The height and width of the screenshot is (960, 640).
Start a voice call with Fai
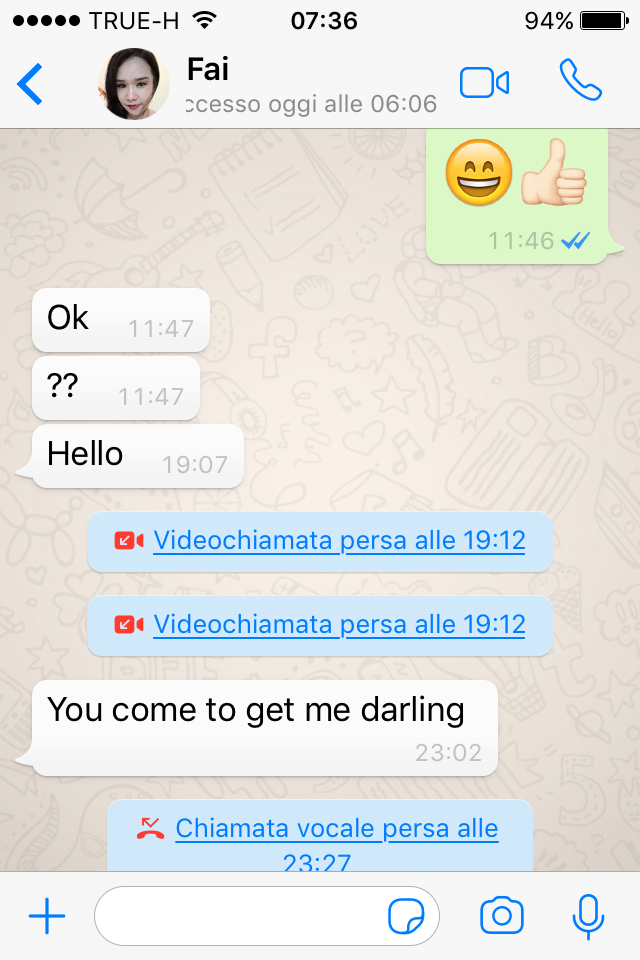(580, 81)
